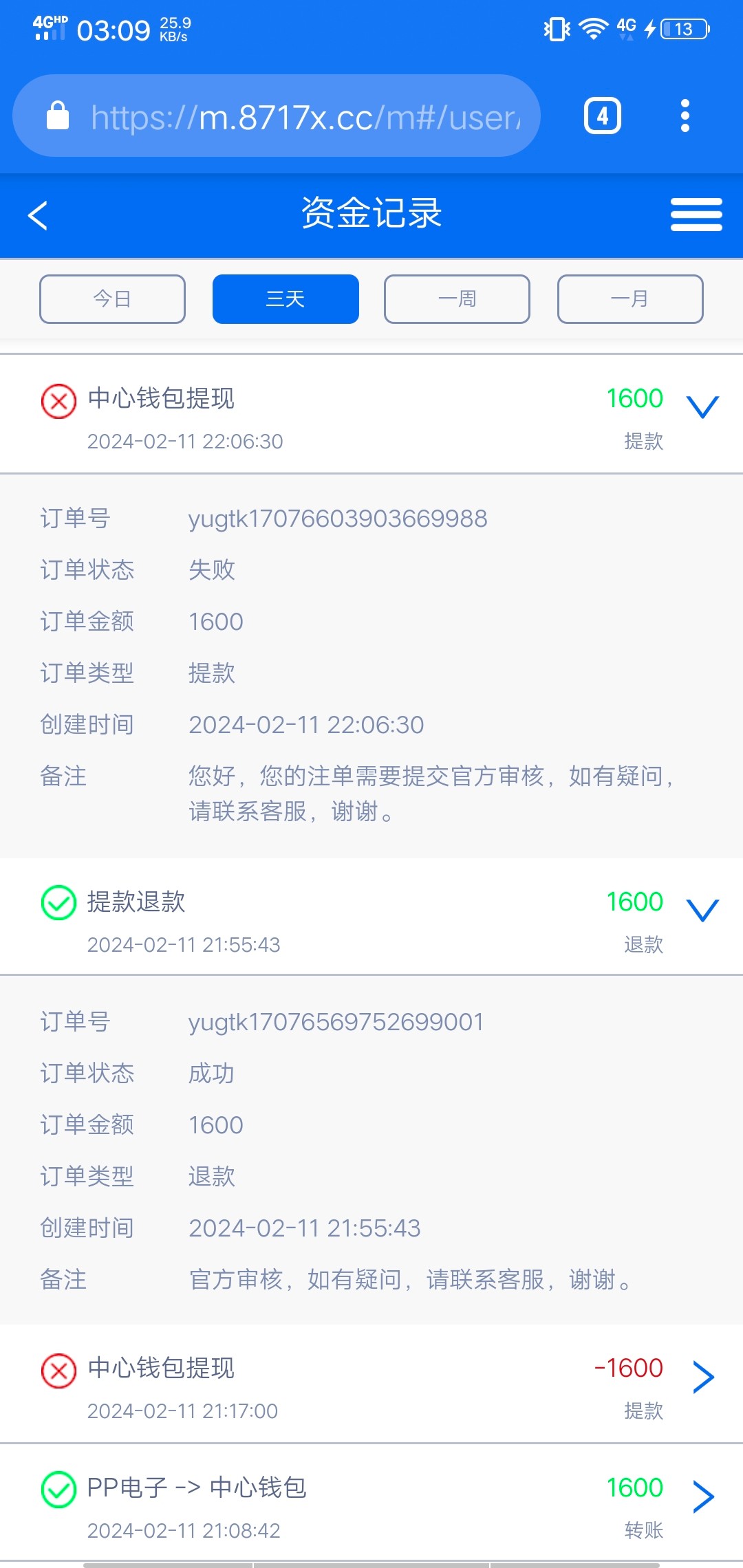Select the 三天 filter

[x=286, y=299]
